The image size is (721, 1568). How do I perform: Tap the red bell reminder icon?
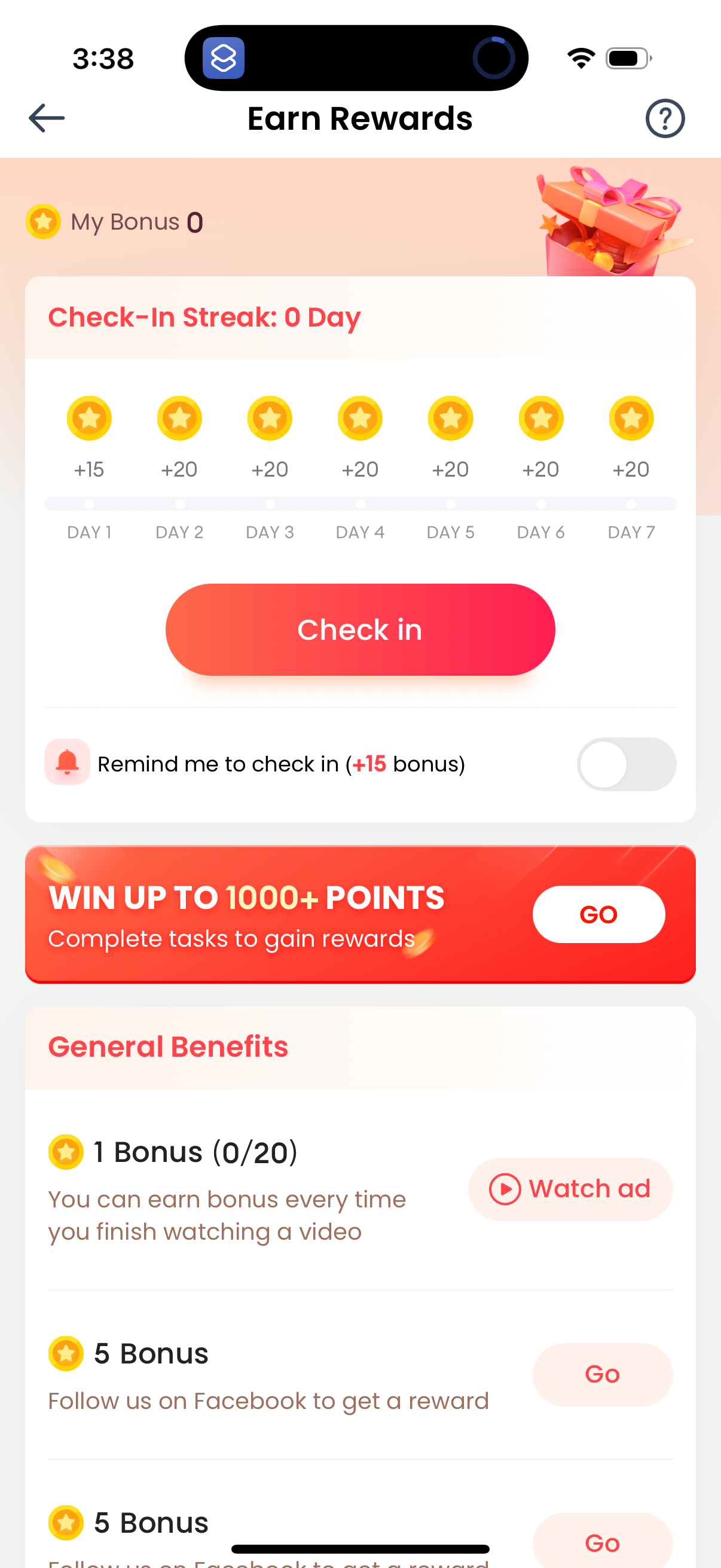[x=67, y=763]
